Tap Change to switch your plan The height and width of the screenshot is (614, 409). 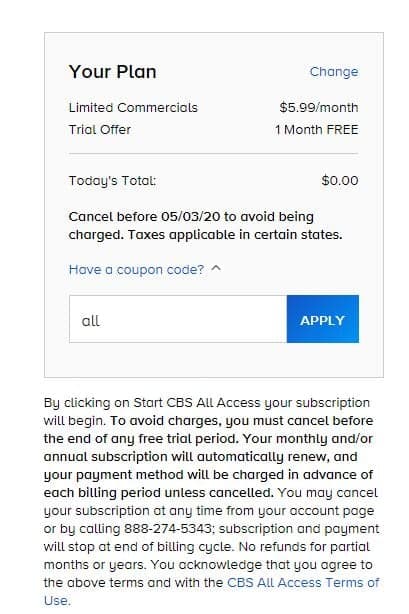[x=334, y=72]
